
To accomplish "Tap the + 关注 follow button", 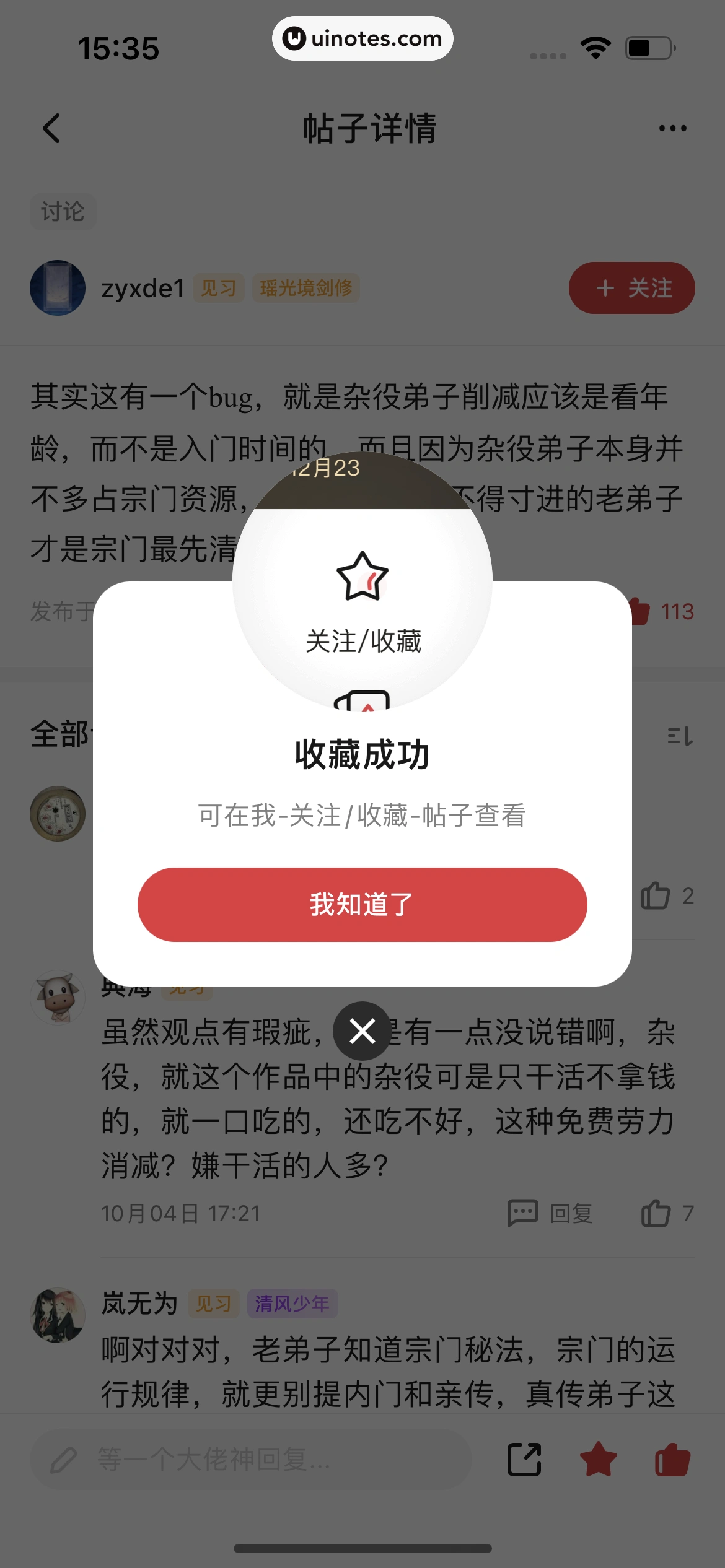I will 631,288.
